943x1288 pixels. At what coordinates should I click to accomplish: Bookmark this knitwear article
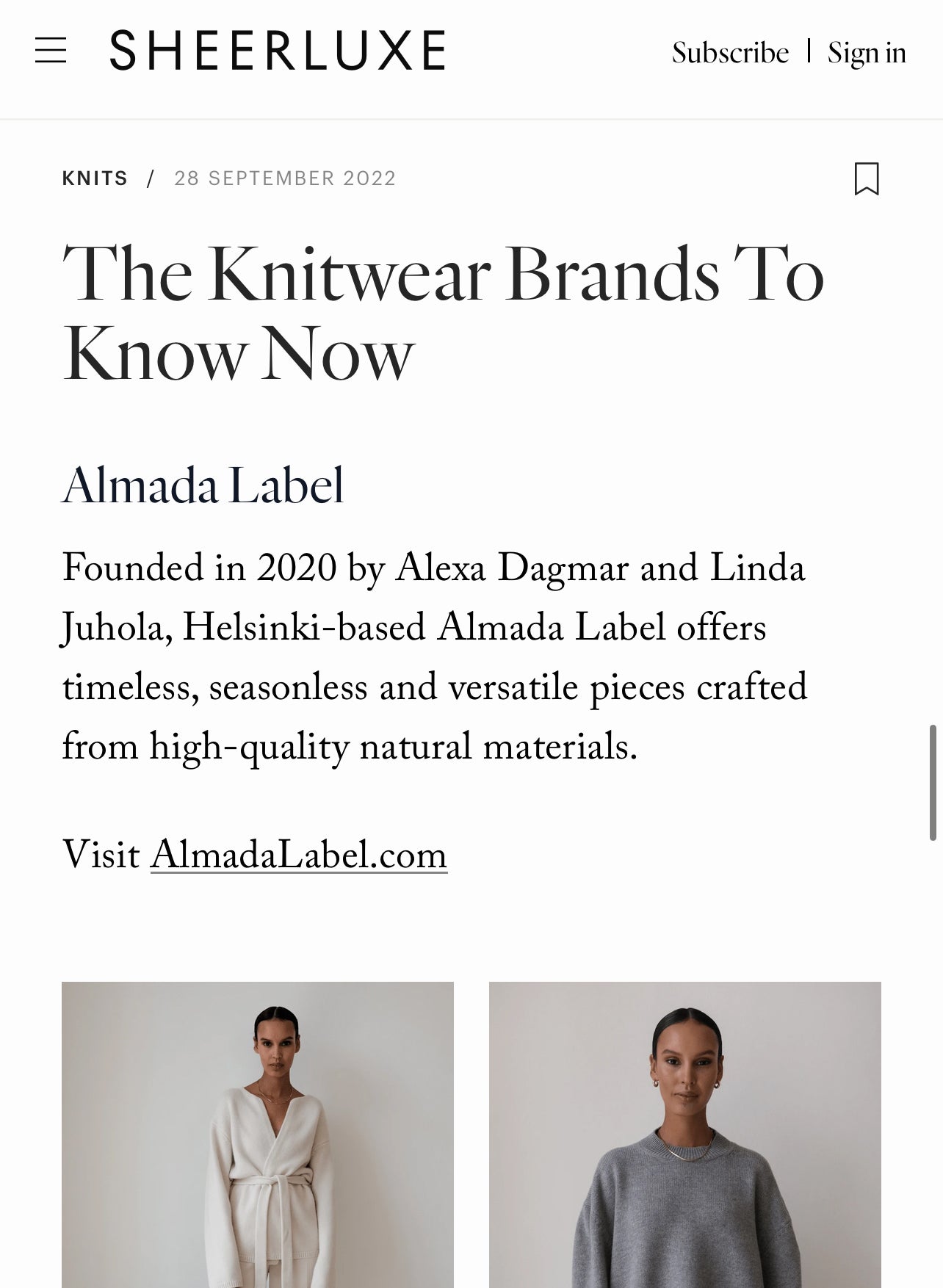(866, 178)
